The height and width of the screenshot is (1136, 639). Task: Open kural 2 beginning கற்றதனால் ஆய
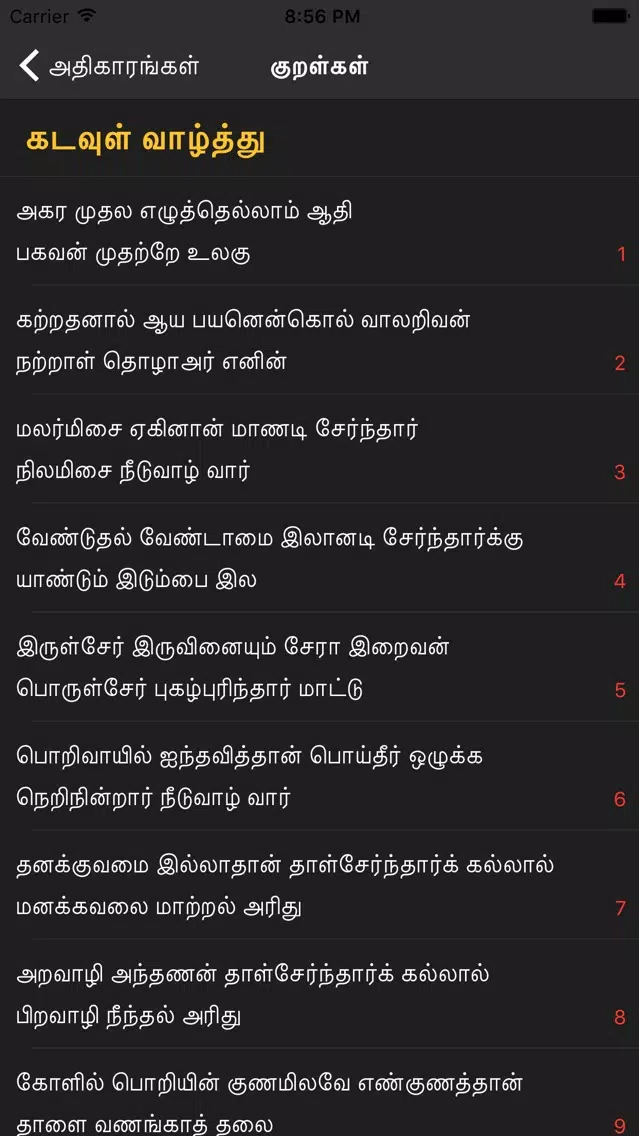click(319, 341)
